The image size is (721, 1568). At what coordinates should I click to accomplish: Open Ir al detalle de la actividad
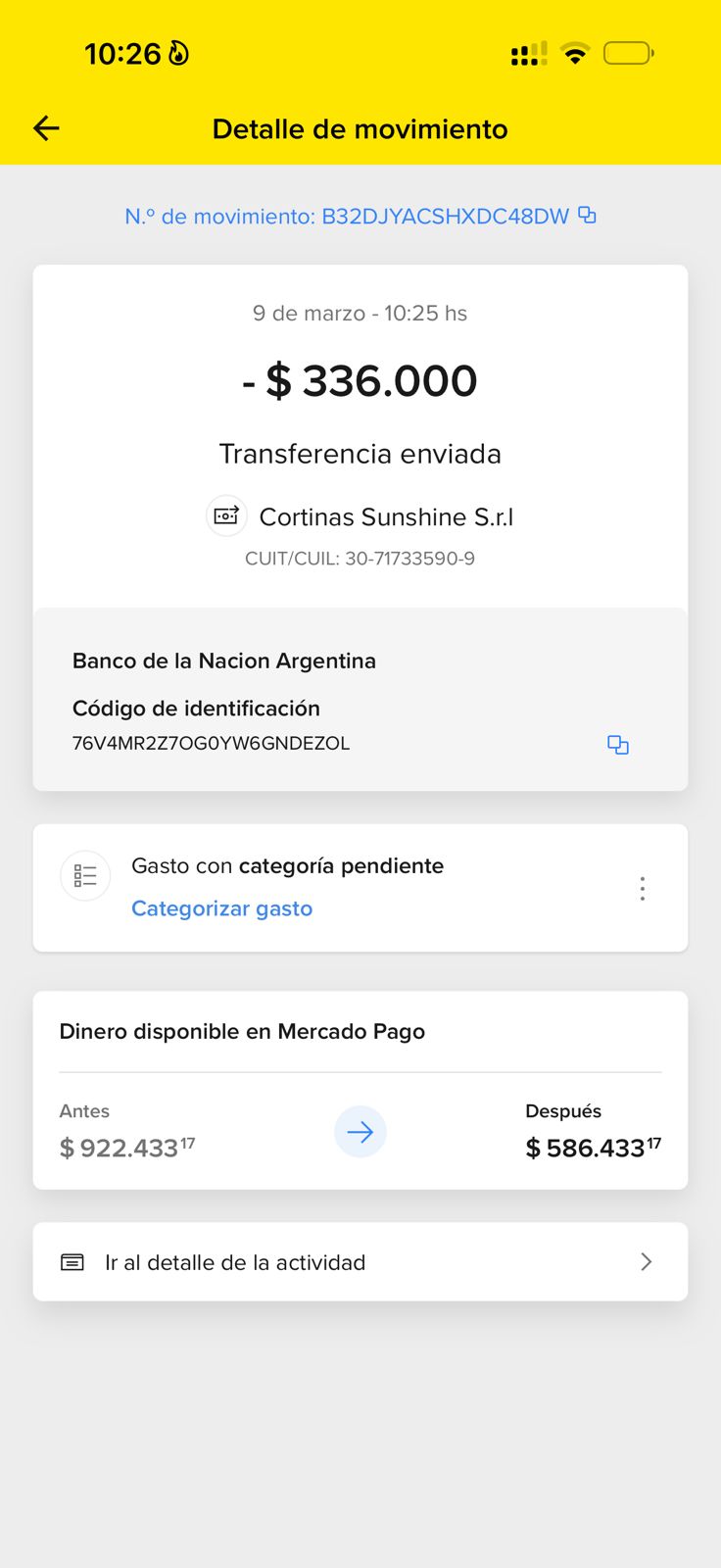[360, 1262]
